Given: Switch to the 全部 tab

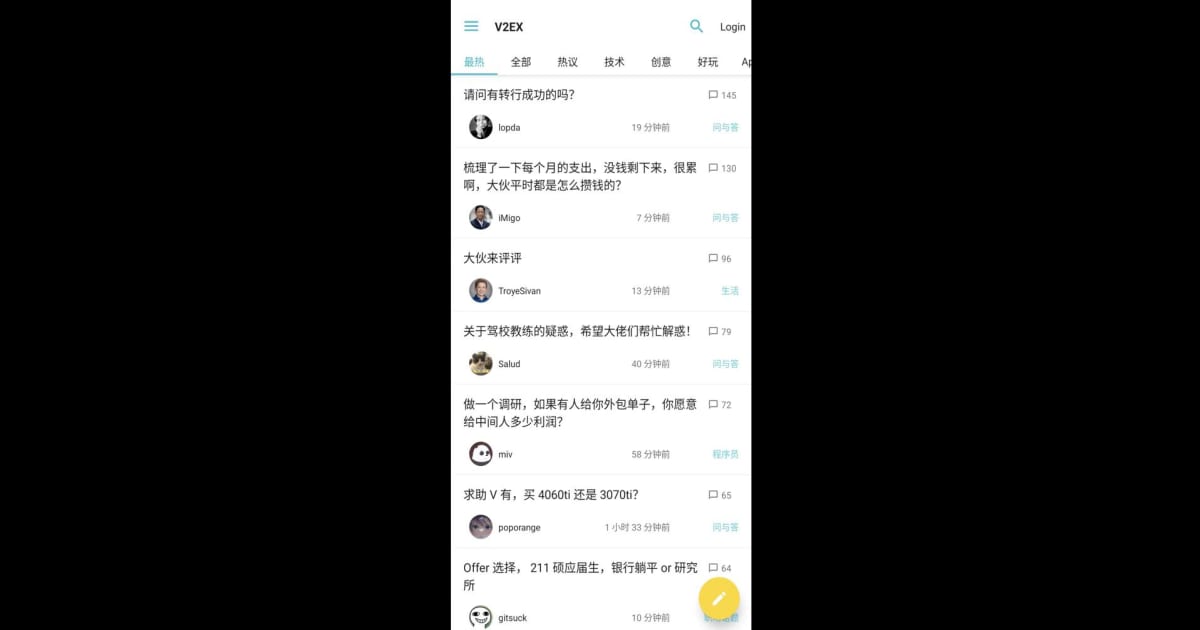Looking at the screenshot, I should [521, 62].
